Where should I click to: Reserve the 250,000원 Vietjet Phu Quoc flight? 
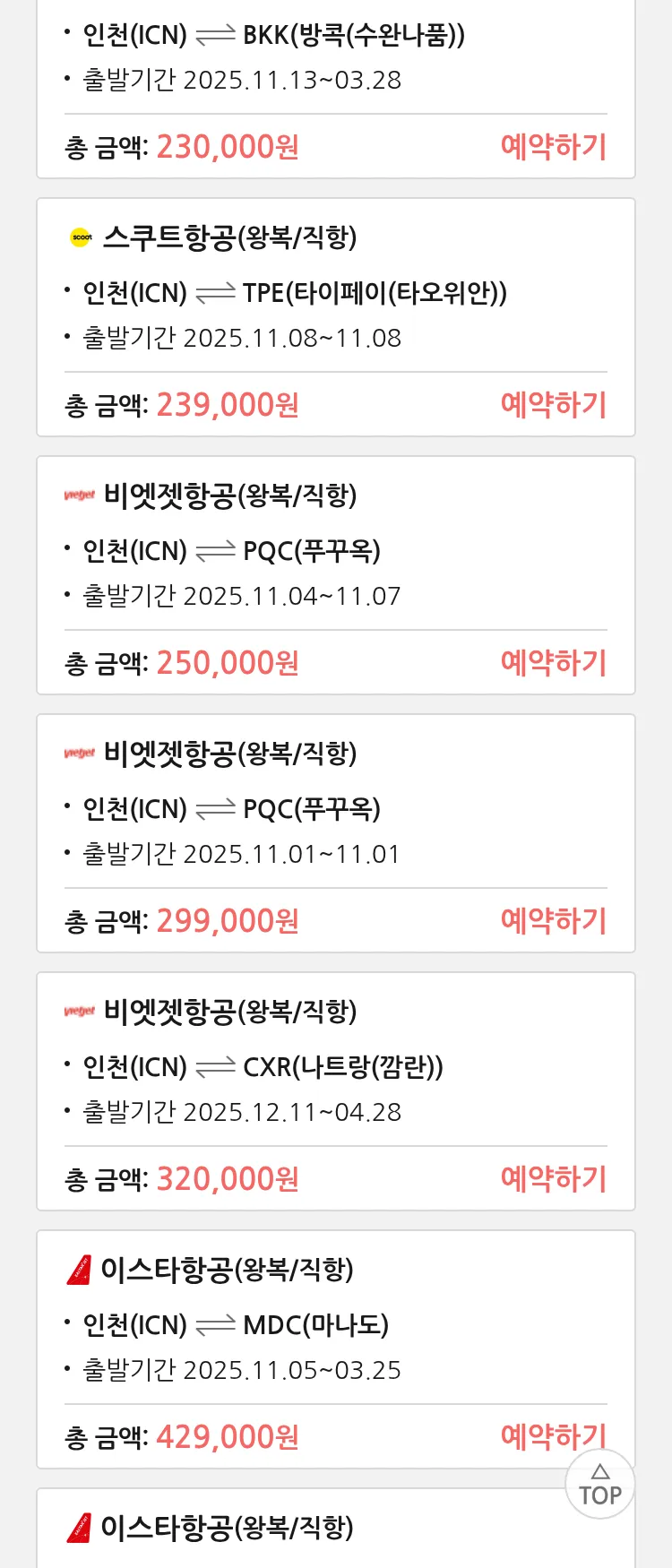pyautogui.click(x=553, y=663)
